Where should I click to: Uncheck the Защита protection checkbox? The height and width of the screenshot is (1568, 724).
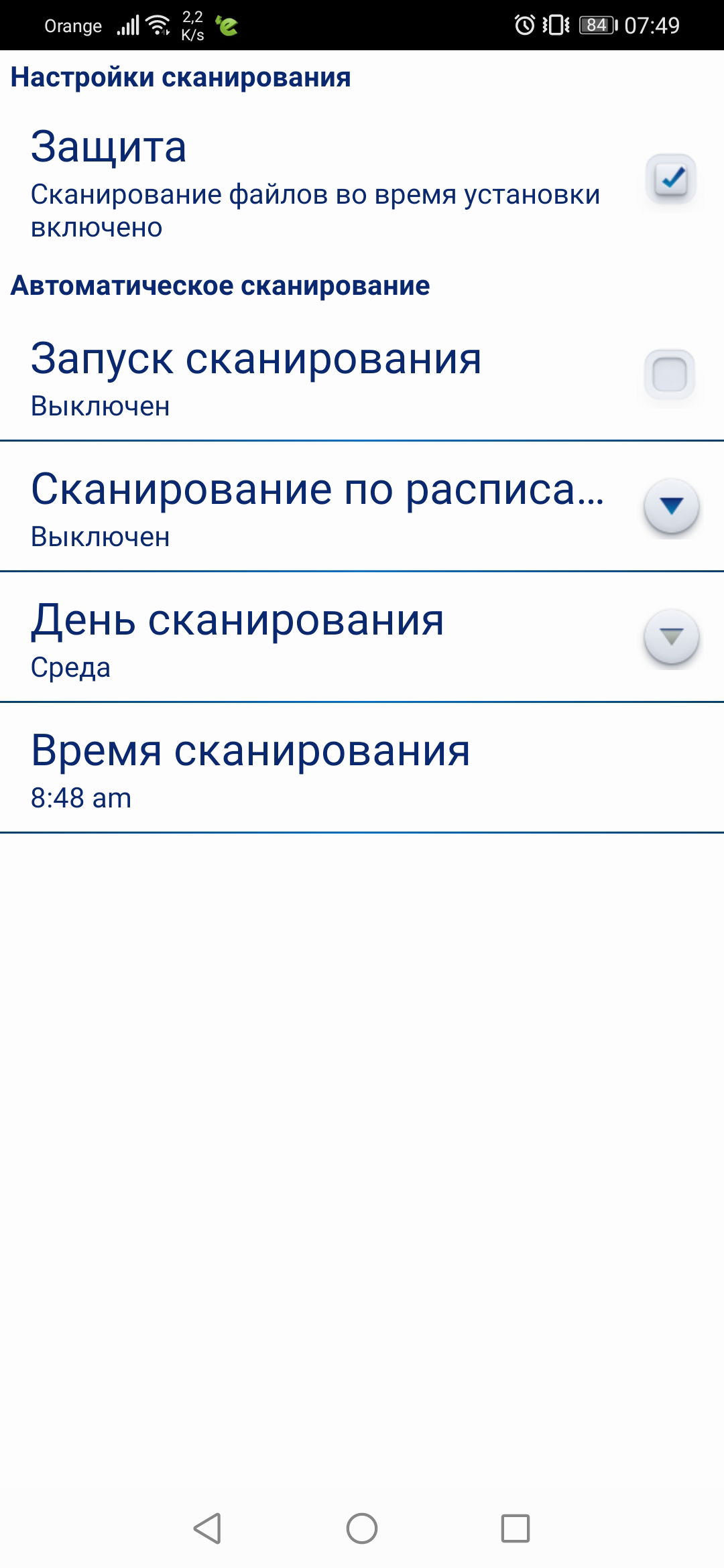[x=670, y=178]
